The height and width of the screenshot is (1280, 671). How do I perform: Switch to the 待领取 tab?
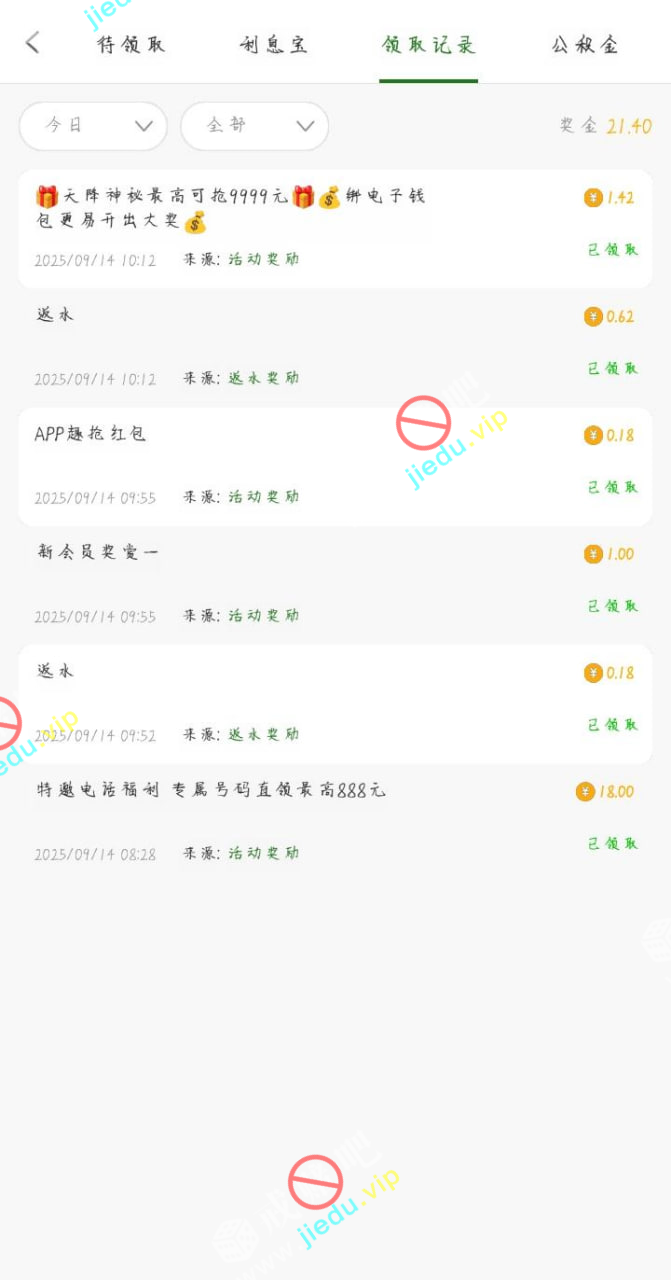131,45
